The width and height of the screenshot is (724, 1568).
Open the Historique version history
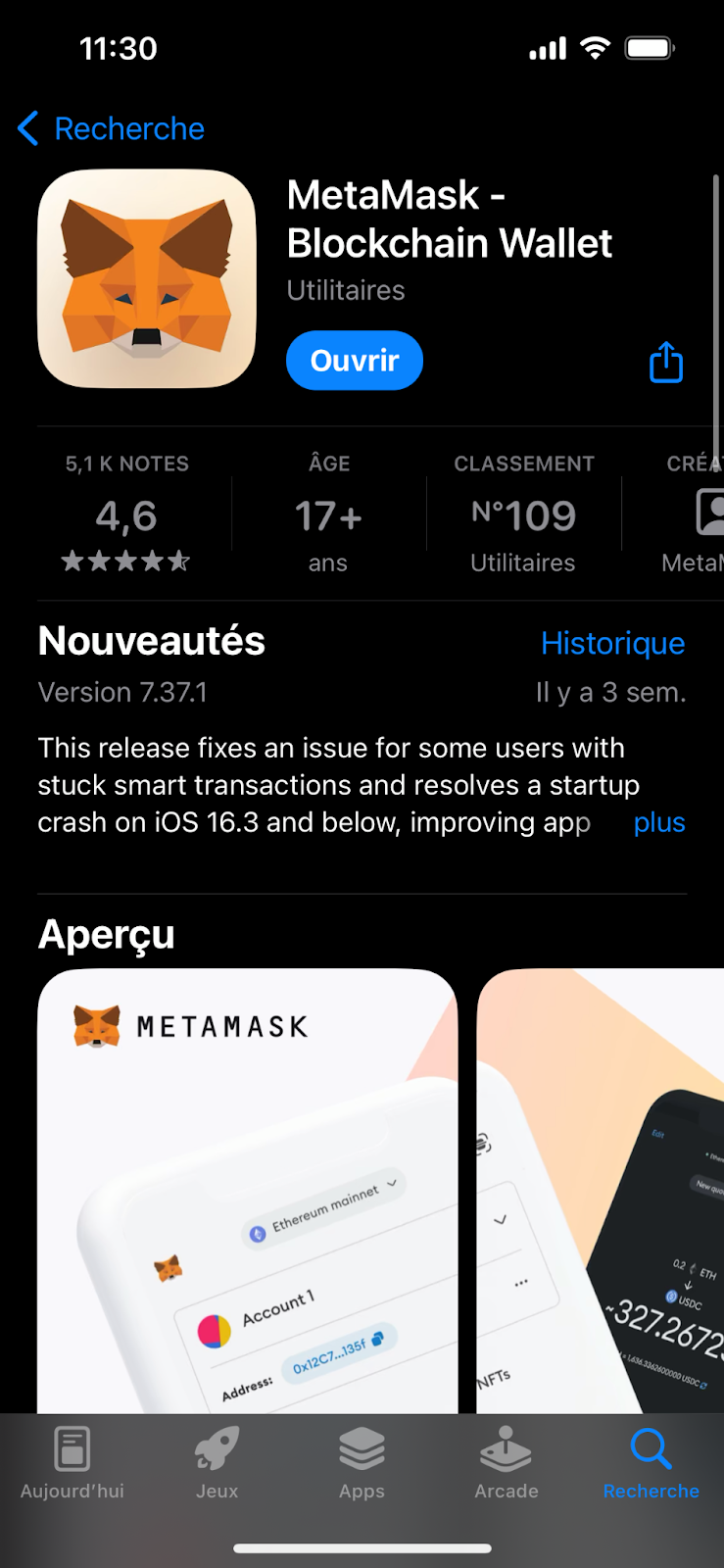tap(612, 643)
